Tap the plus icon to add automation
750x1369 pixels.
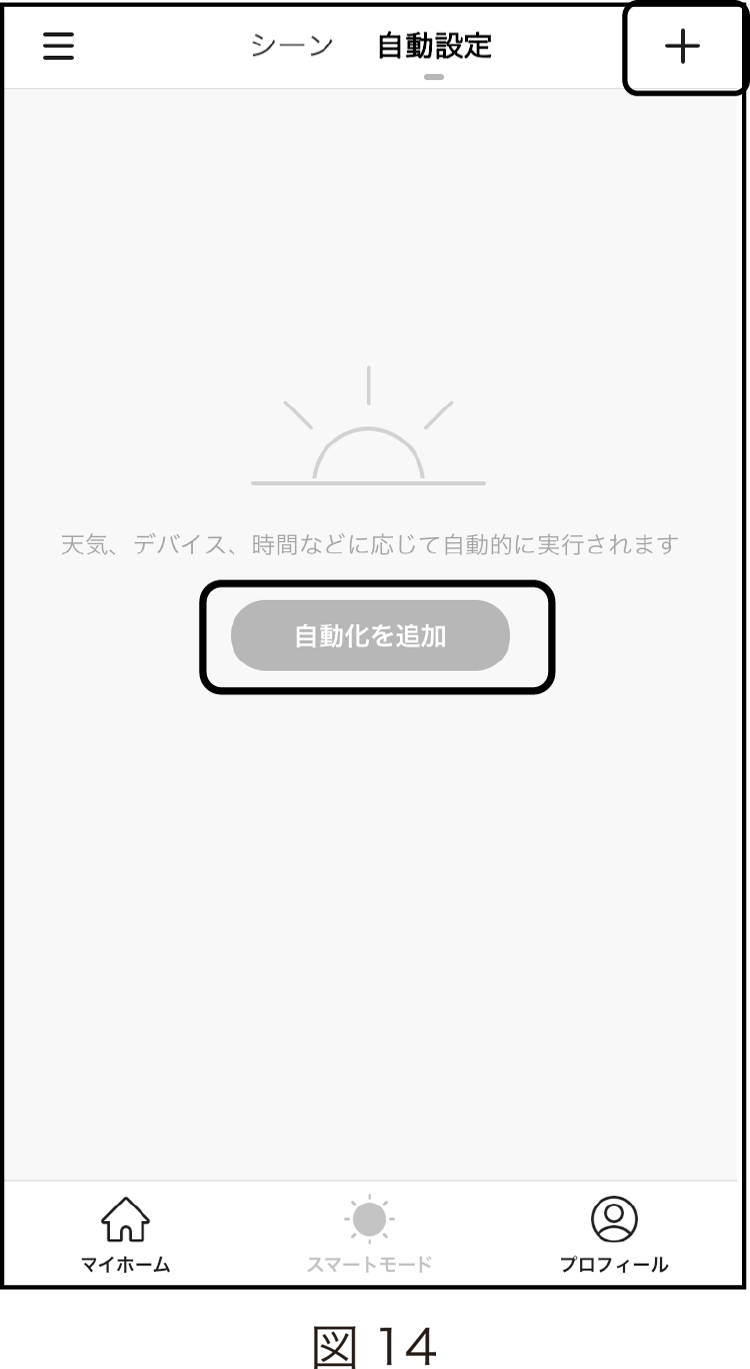point(682,46)
